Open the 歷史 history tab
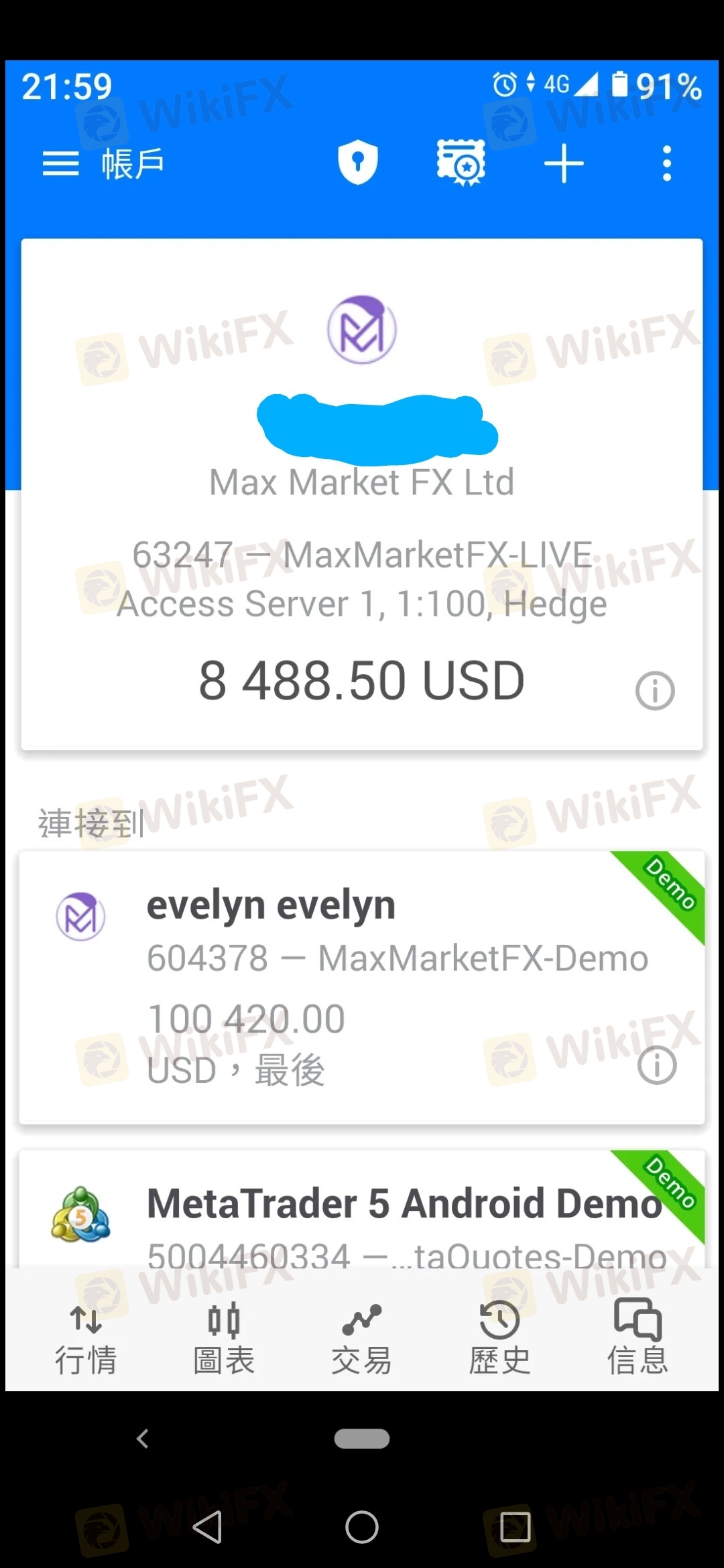The width and height of the screenshot is (724, 1568). (500, 1339)
